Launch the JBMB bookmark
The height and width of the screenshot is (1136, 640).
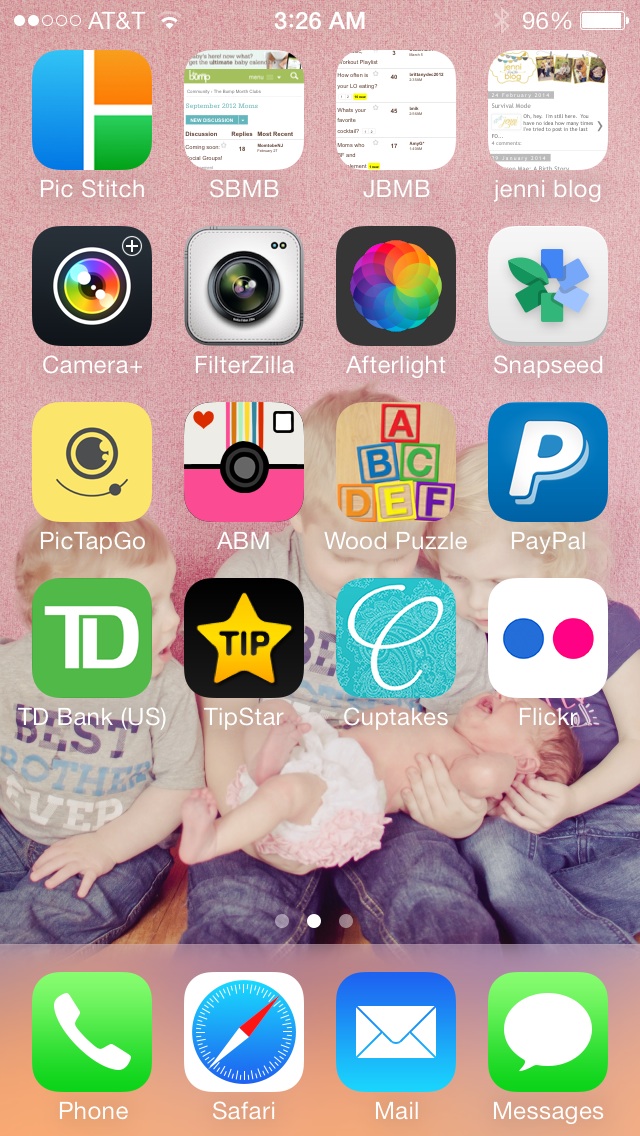point(396,110)
